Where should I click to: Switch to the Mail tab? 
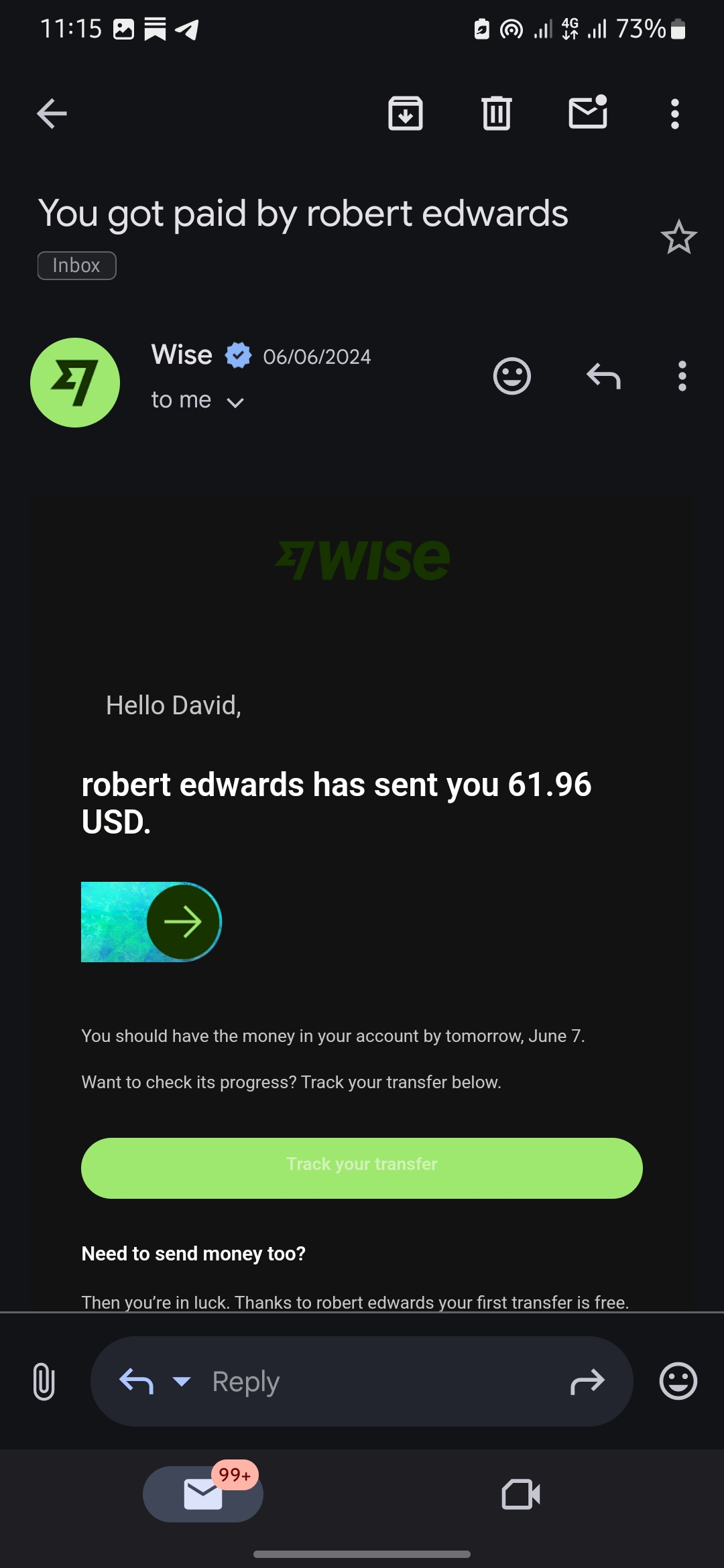point(203,1494)
